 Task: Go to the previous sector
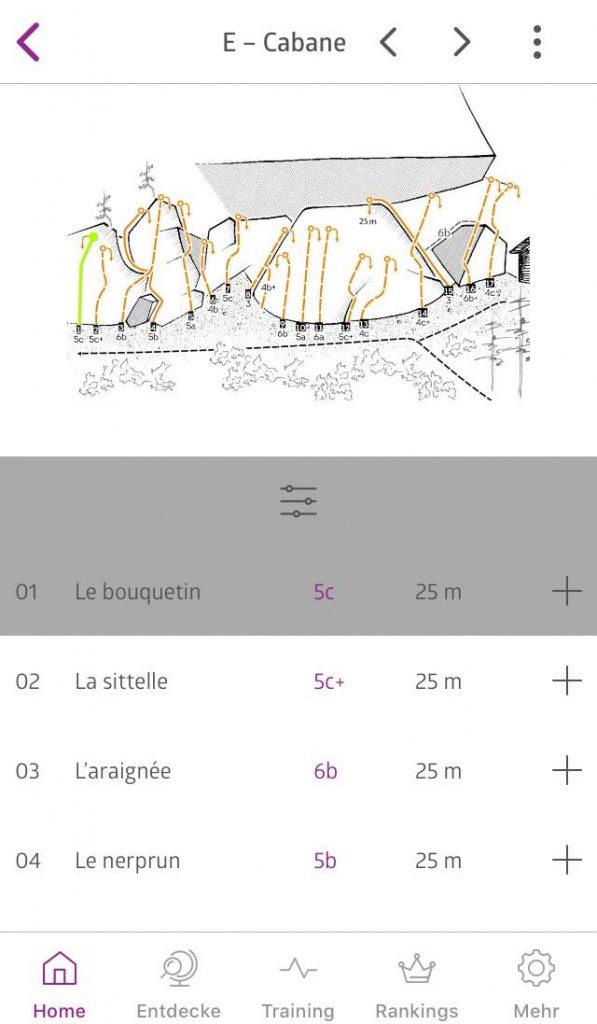coord(388,42)
